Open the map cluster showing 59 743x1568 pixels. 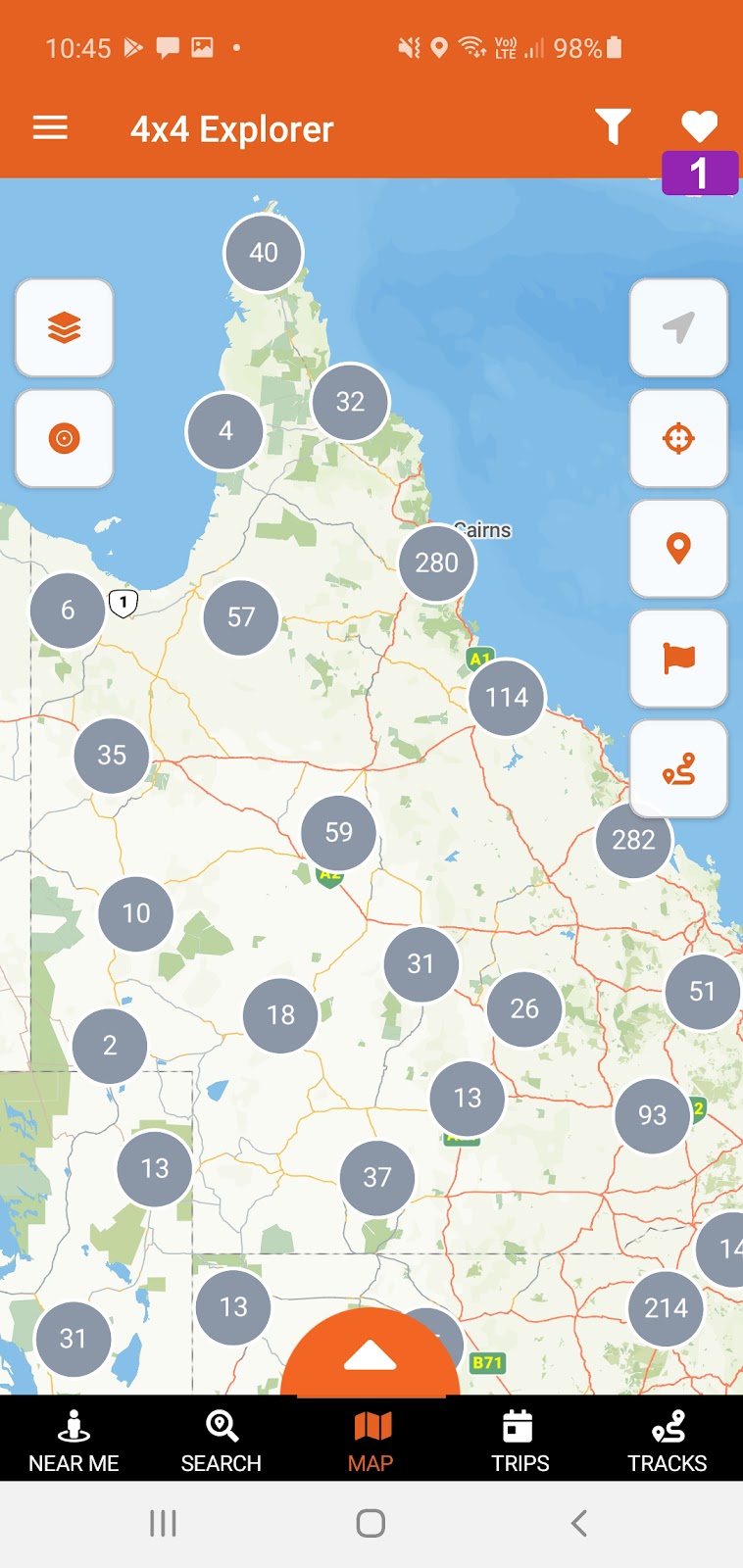tap(338, 832)
